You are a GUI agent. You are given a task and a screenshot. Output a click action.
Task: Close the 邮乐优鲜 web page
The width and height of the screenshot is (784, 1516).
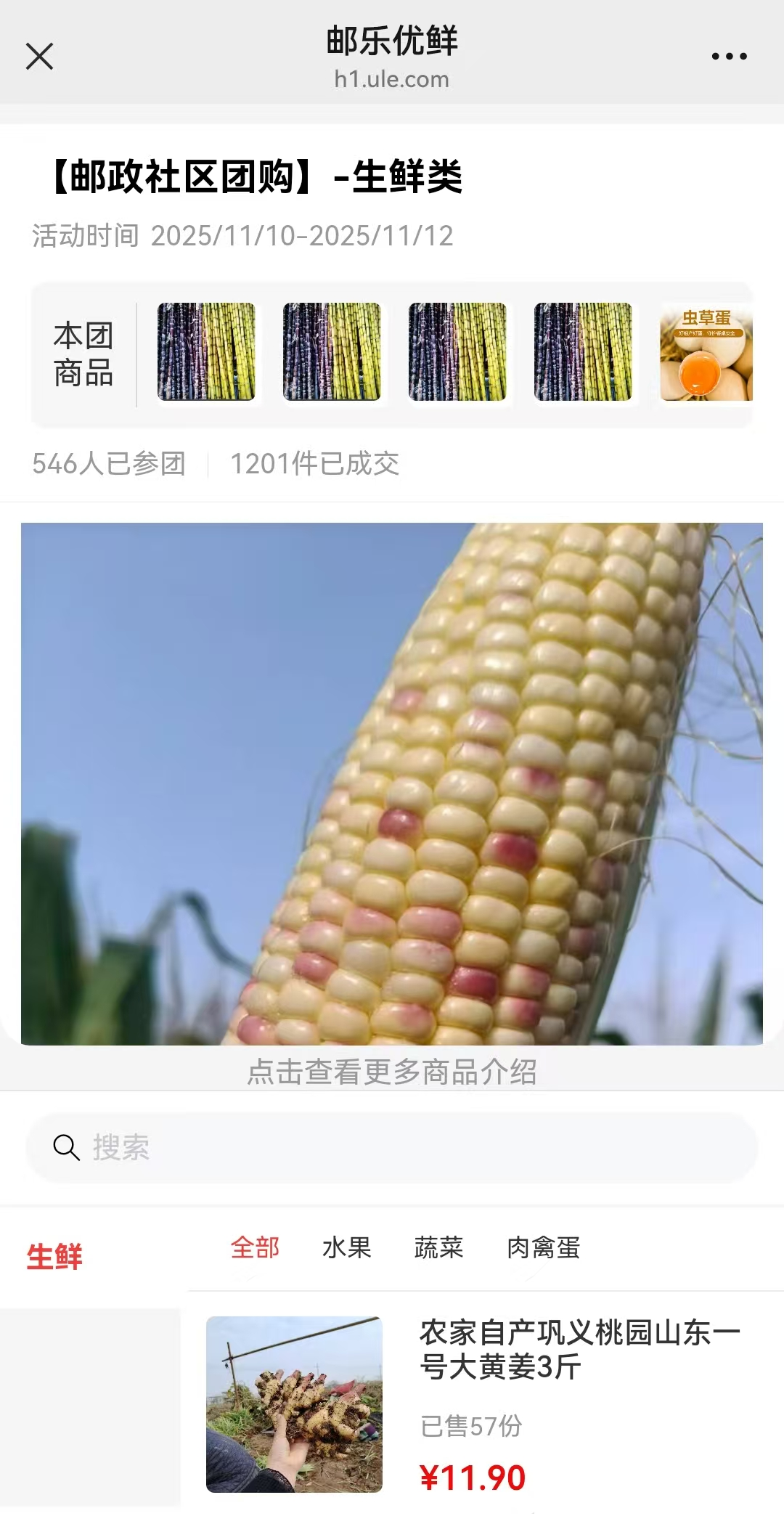point(40,56)
